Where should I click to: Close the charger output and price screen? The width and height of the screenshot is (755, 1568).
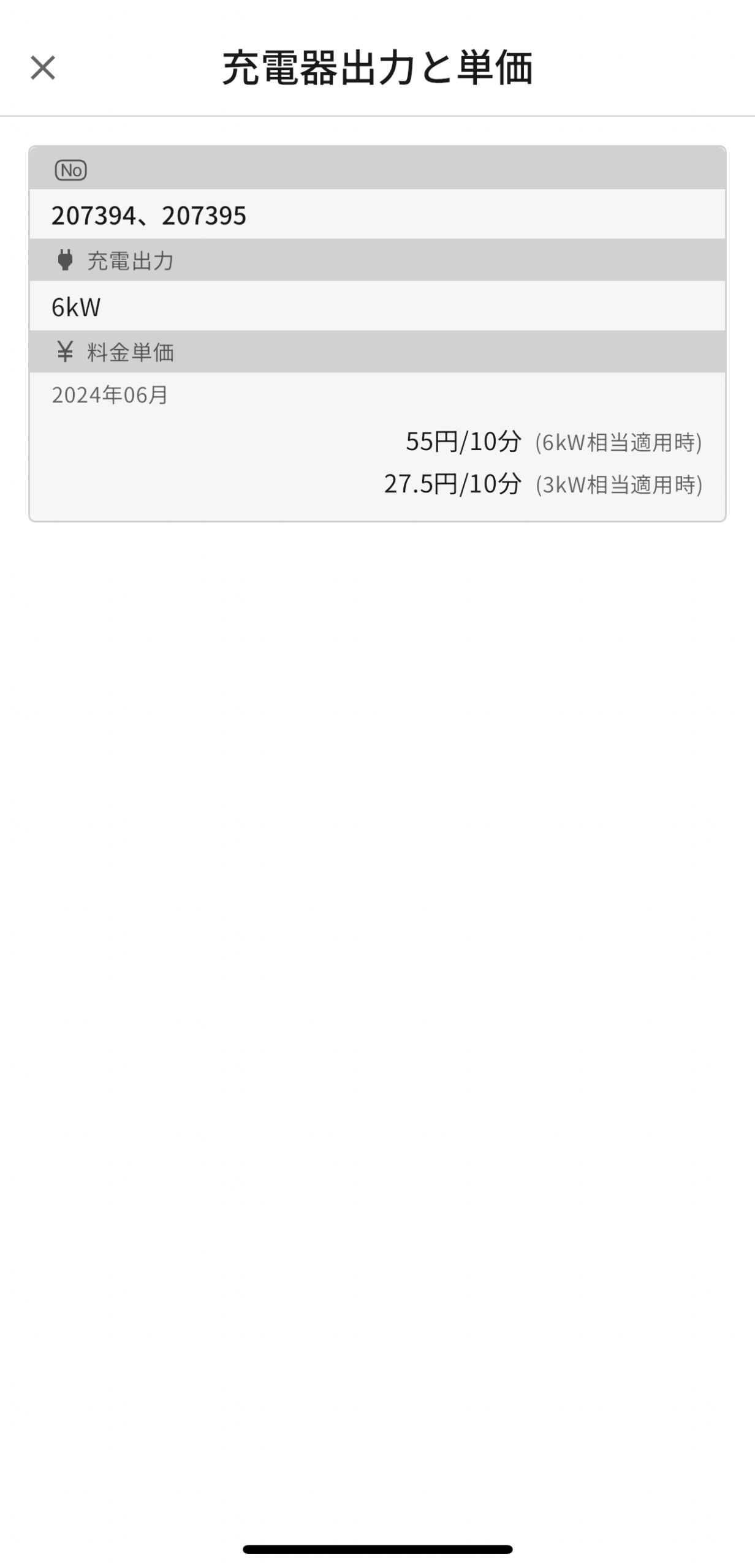(43, 68)
